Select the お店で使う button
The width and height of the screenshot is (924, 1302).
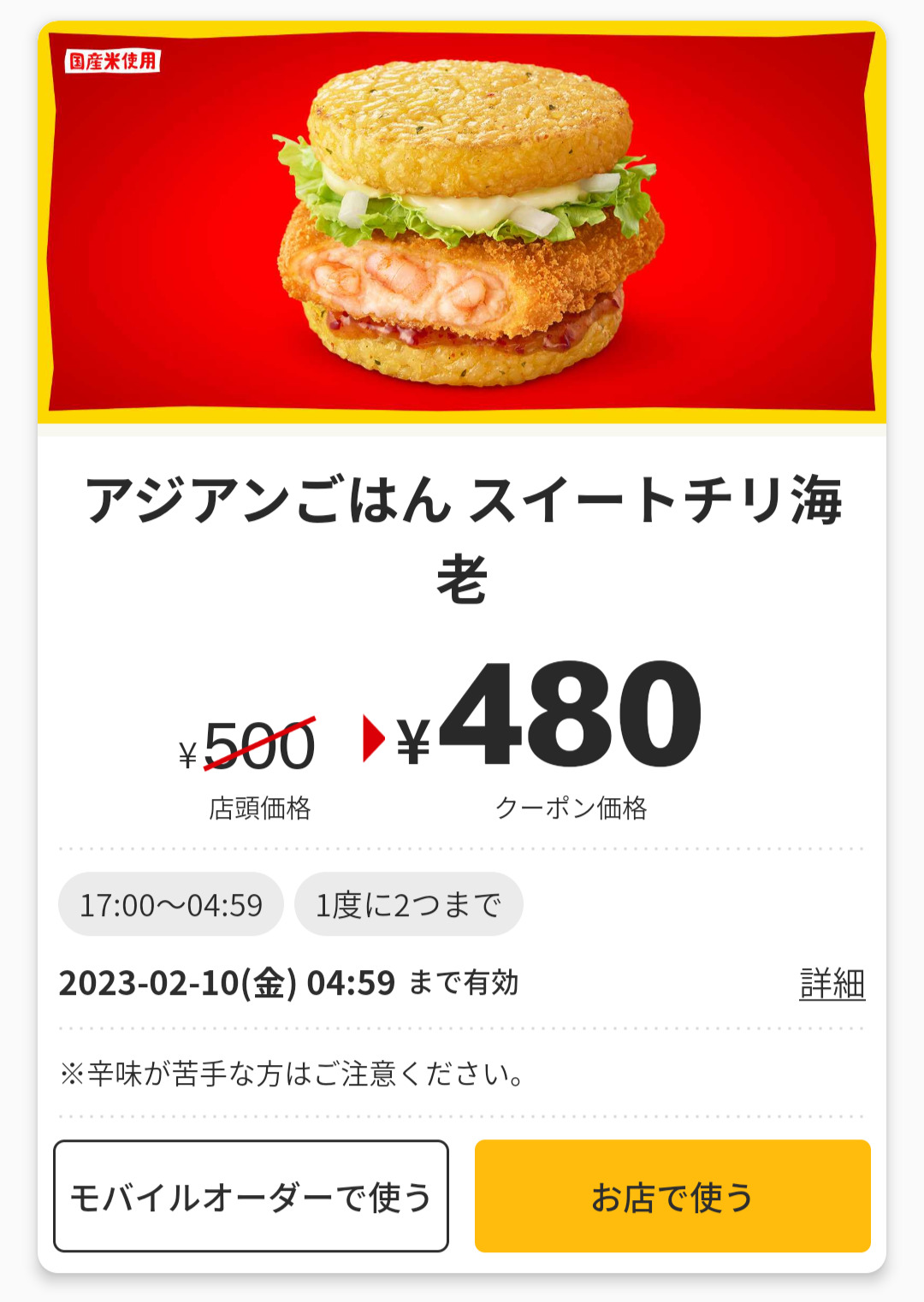(672, 1196)
